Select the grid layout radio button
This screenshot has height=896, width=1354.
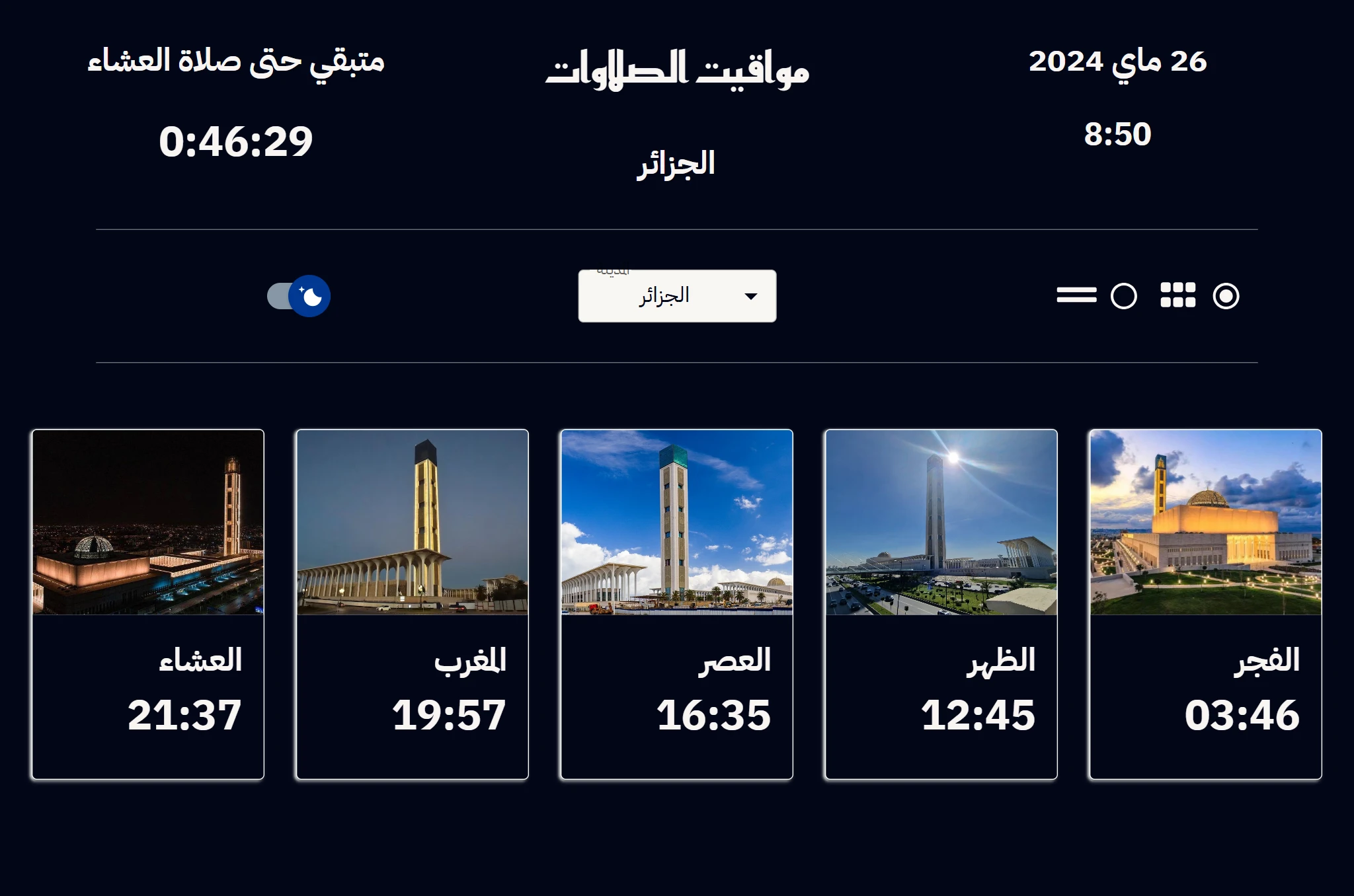click(1226, 296)
